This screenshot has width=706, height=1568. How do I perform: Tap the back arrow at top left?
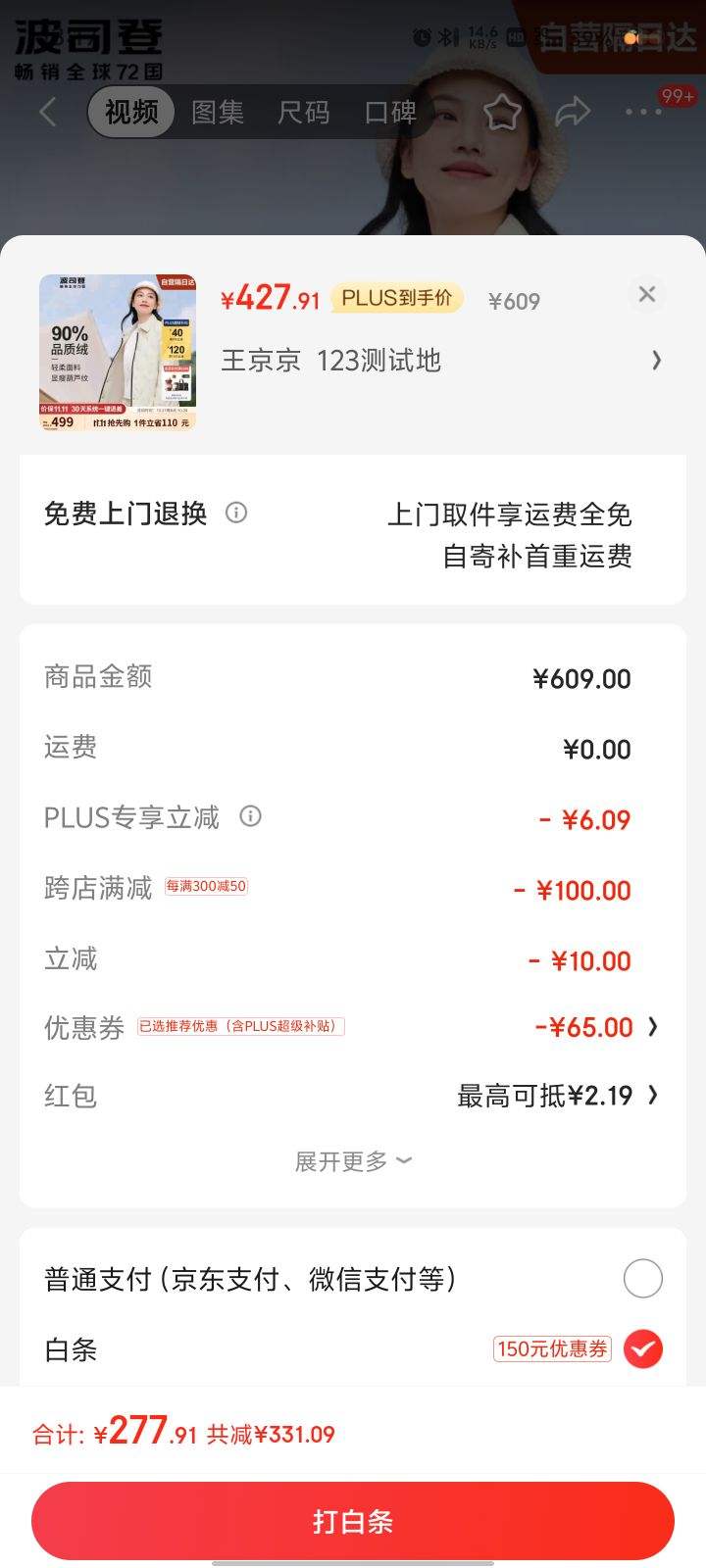coord(46,112)
